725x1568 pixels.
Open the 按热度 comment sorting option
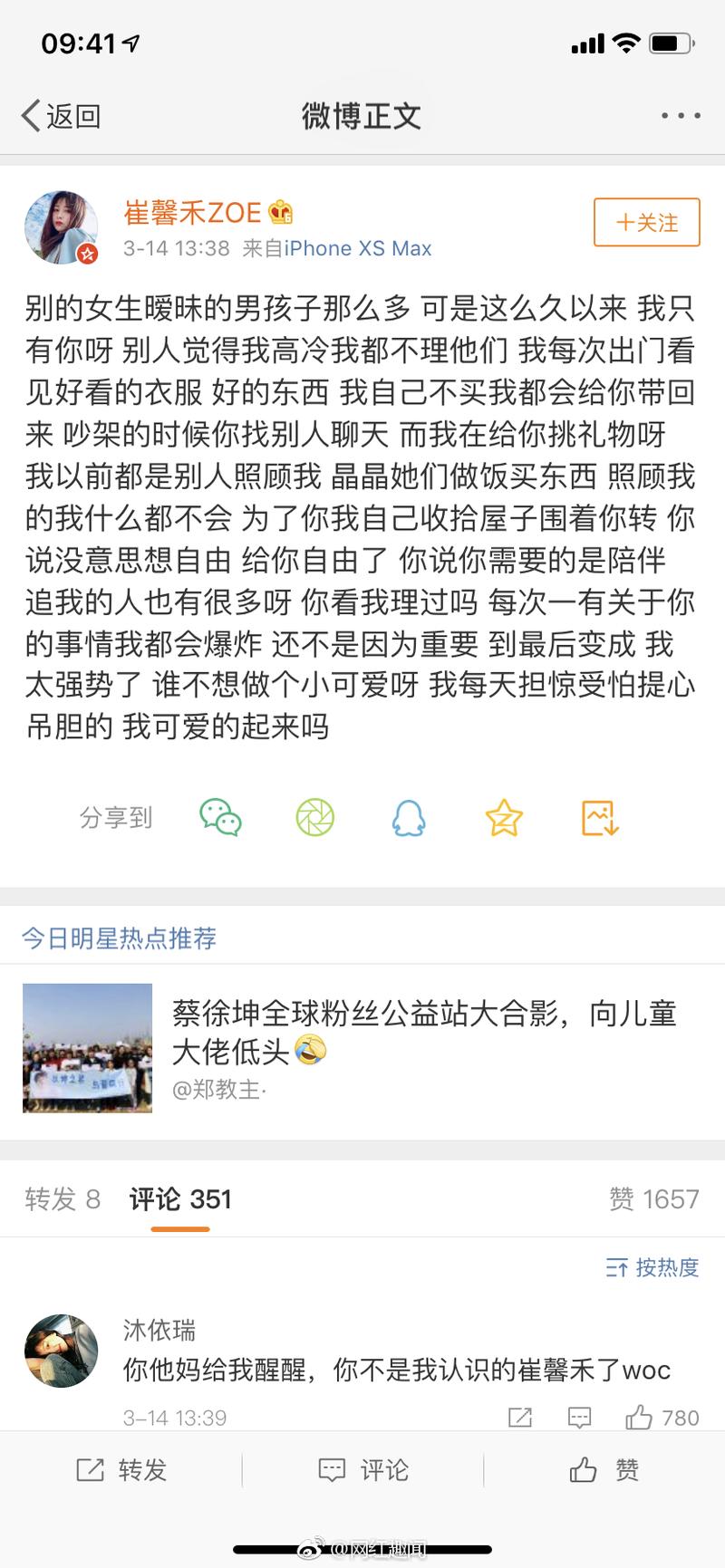click(653, 1268)
